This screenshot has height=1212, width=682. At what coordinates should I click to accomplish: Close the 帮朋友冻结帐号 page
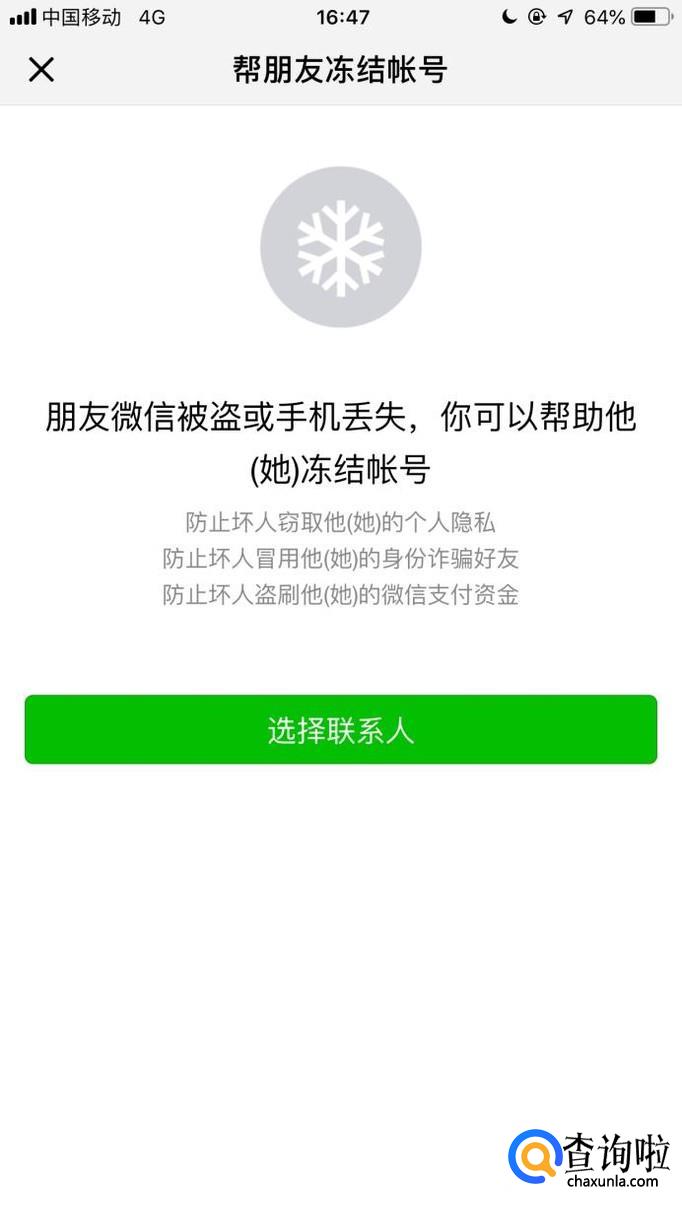[41, 70]
